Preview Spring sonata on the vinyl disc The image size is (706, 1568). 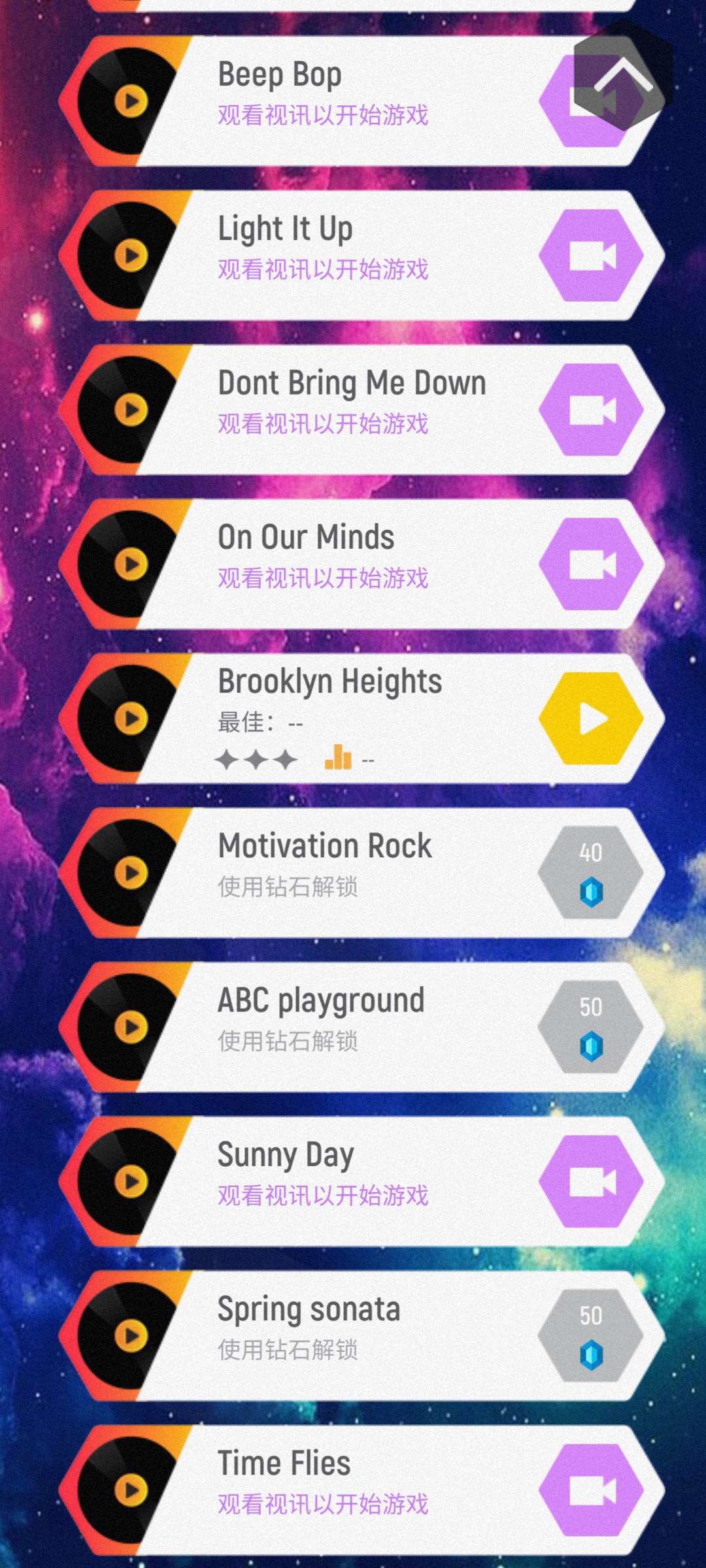tap(131, 1335)
